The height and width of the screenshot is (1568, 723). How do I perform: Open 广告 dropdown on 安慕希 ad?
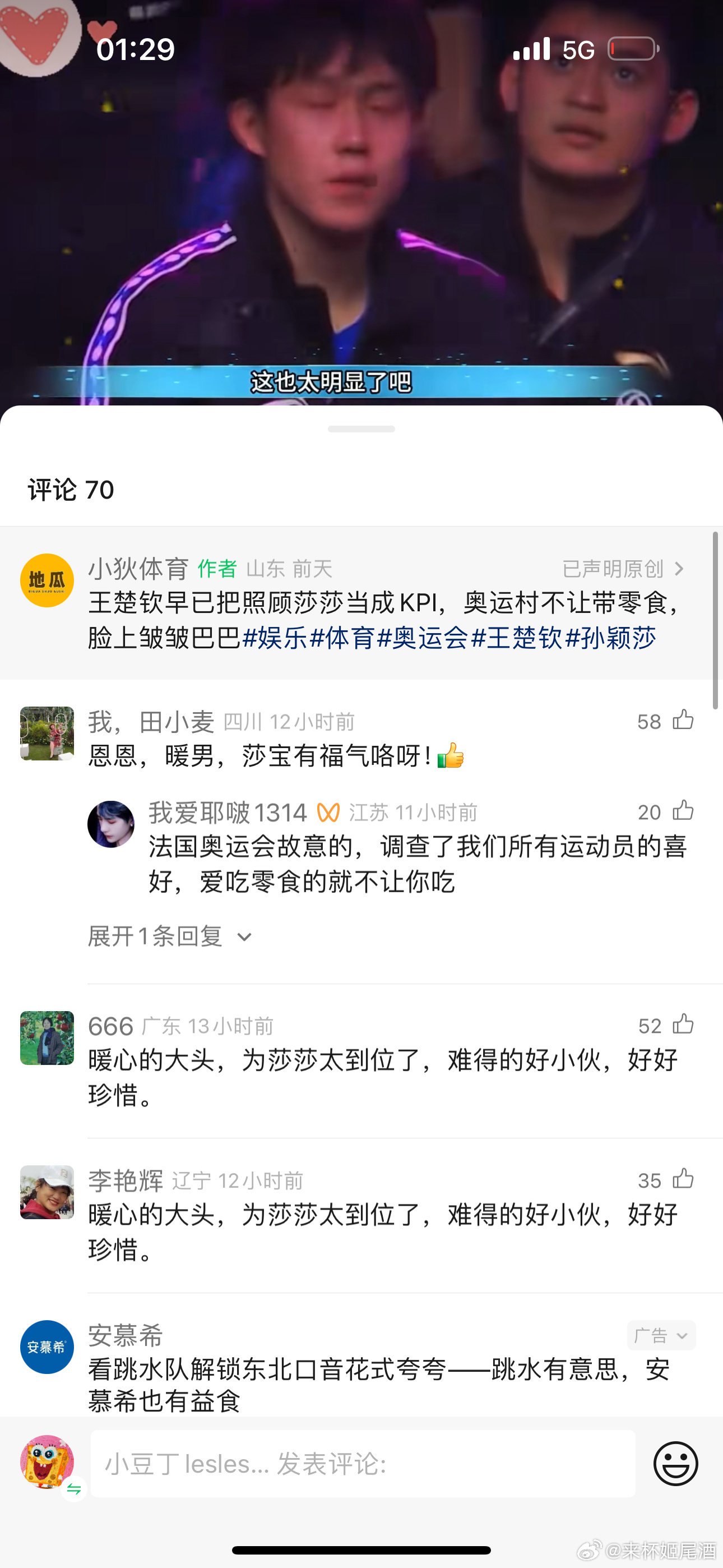click(661, 1335)
